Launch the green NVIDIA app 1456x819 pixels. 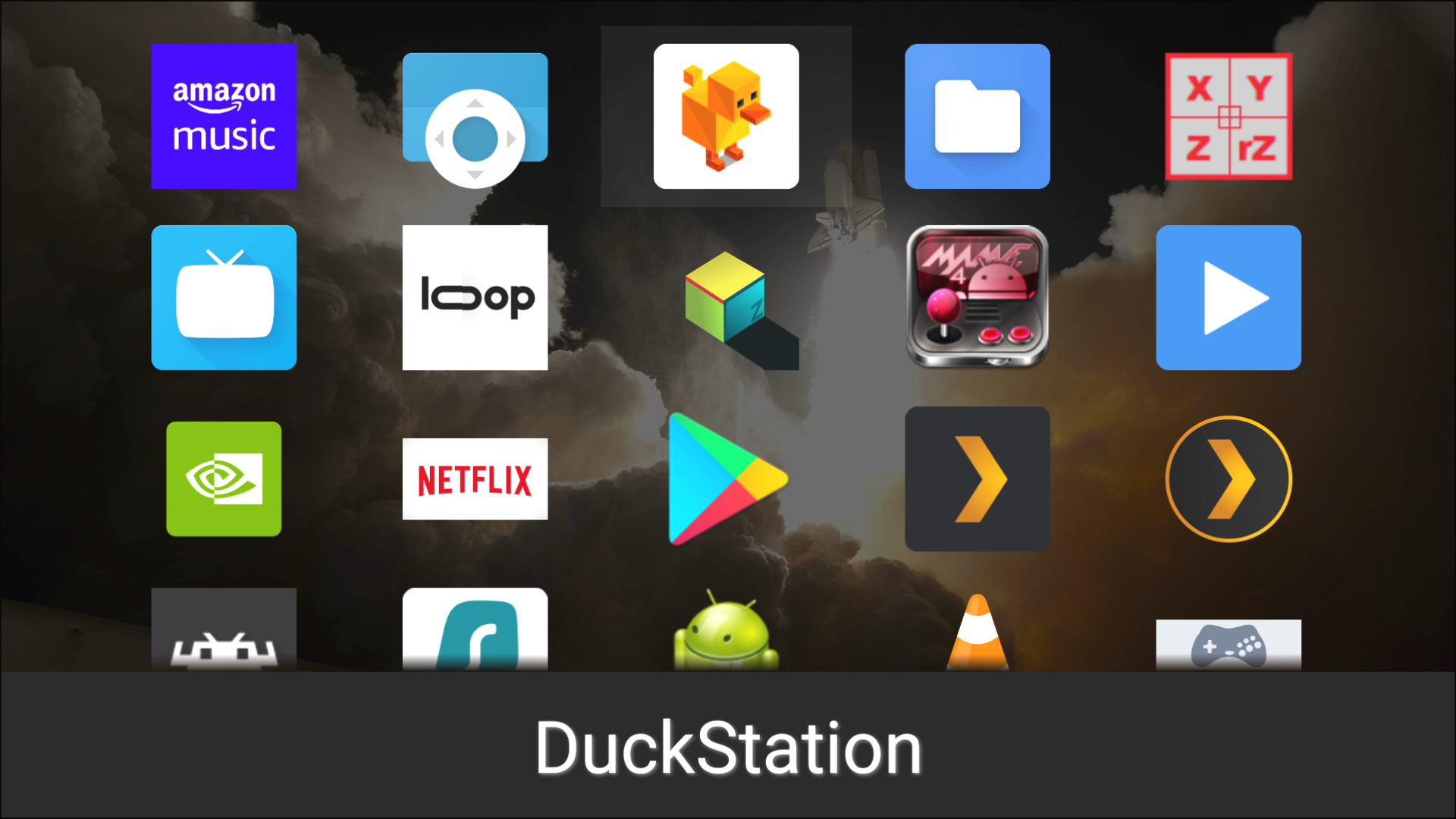coord(224,479)
